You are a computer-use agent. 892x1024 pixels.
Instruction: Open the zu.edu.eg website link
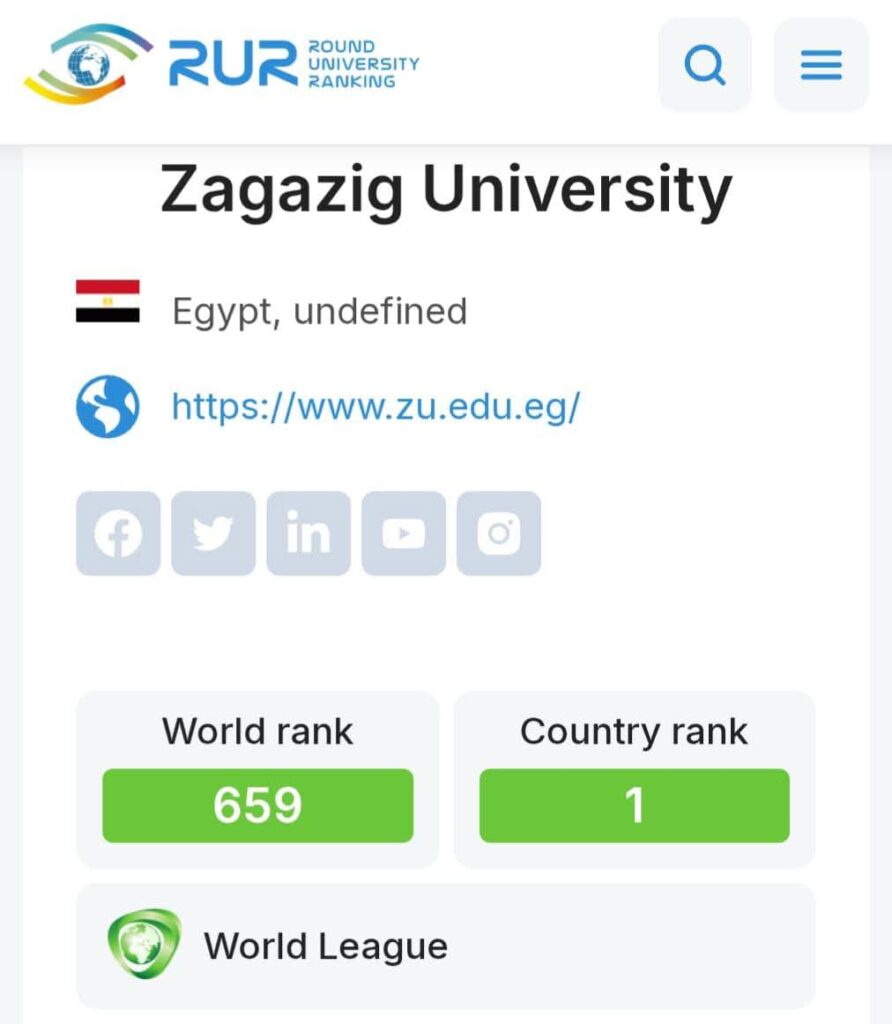[375, 407]
